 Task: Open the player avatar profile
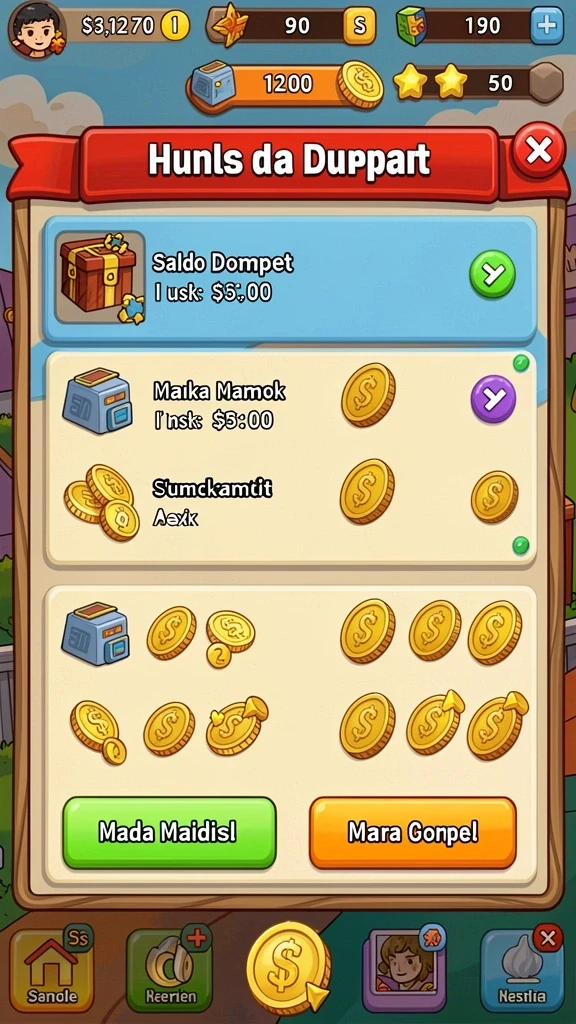37,29
